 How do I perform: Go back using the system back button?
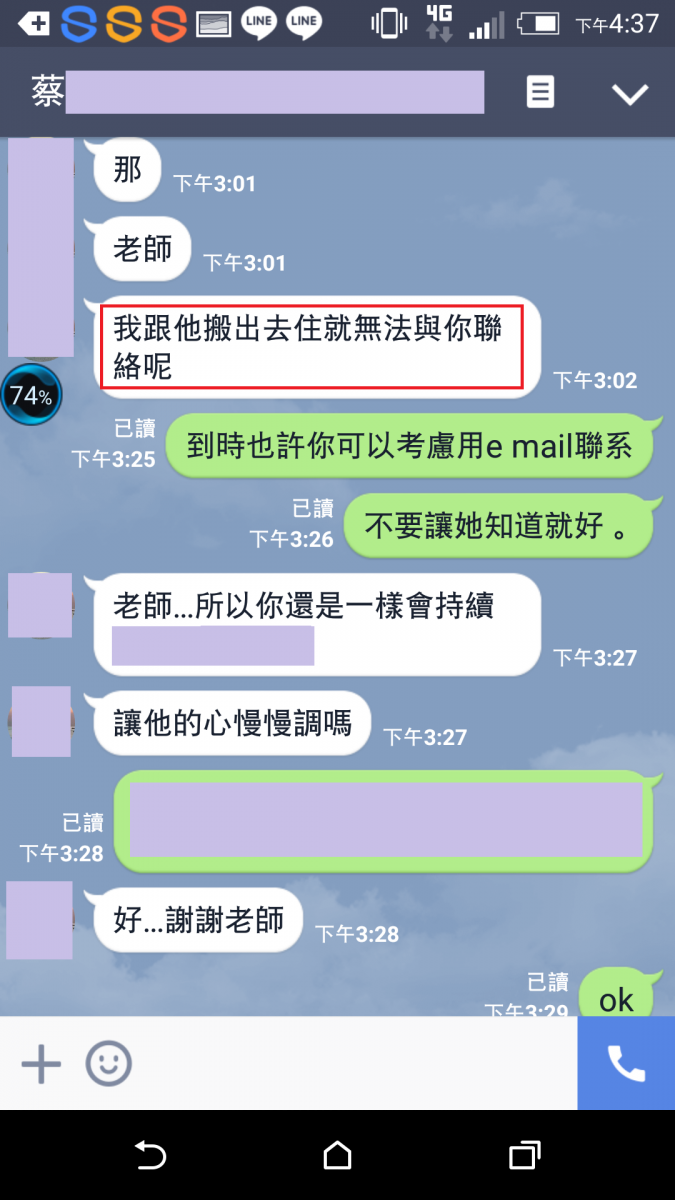150,1156
